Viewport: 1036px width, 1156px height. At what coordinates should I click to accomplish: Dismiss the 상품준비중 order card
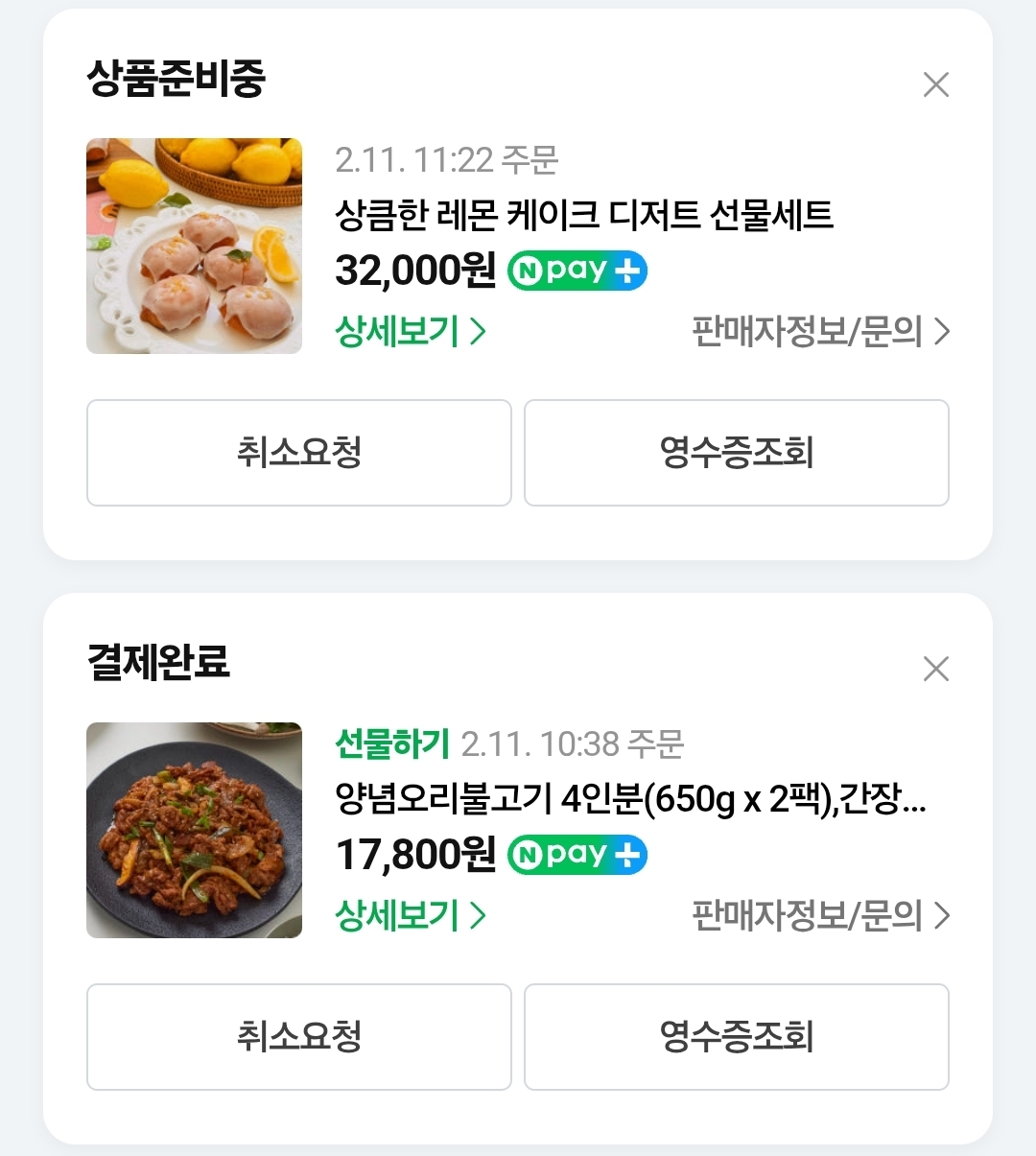tap(935, 84)
